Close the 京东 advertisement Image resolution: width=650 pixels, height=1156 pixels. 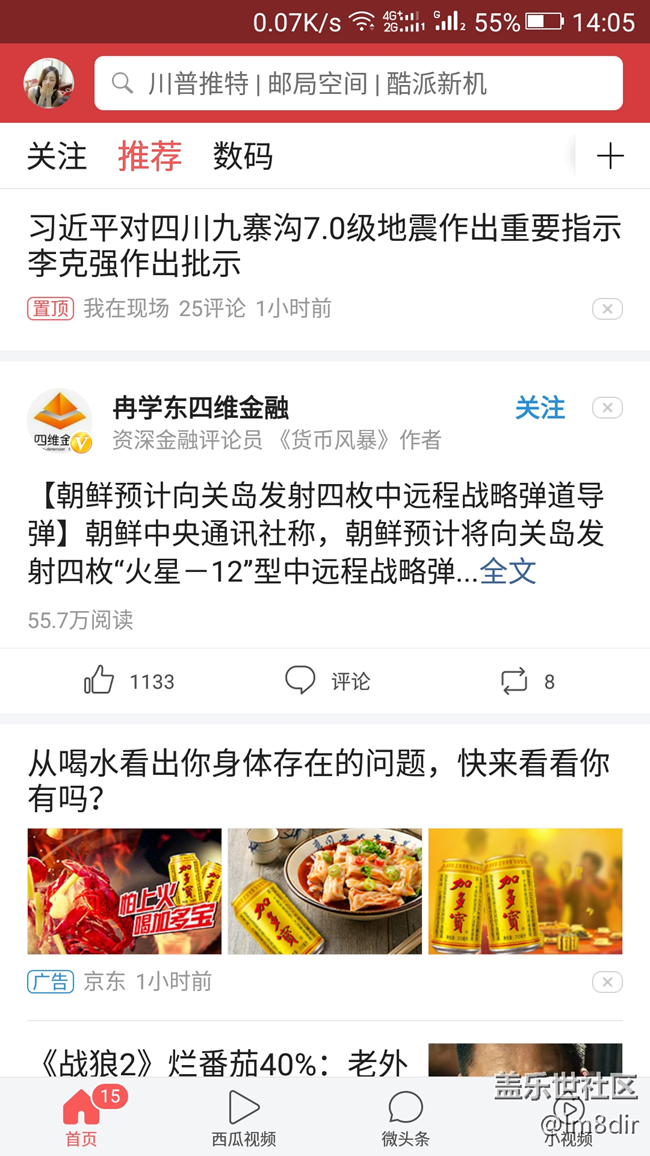tap(607, 982)
